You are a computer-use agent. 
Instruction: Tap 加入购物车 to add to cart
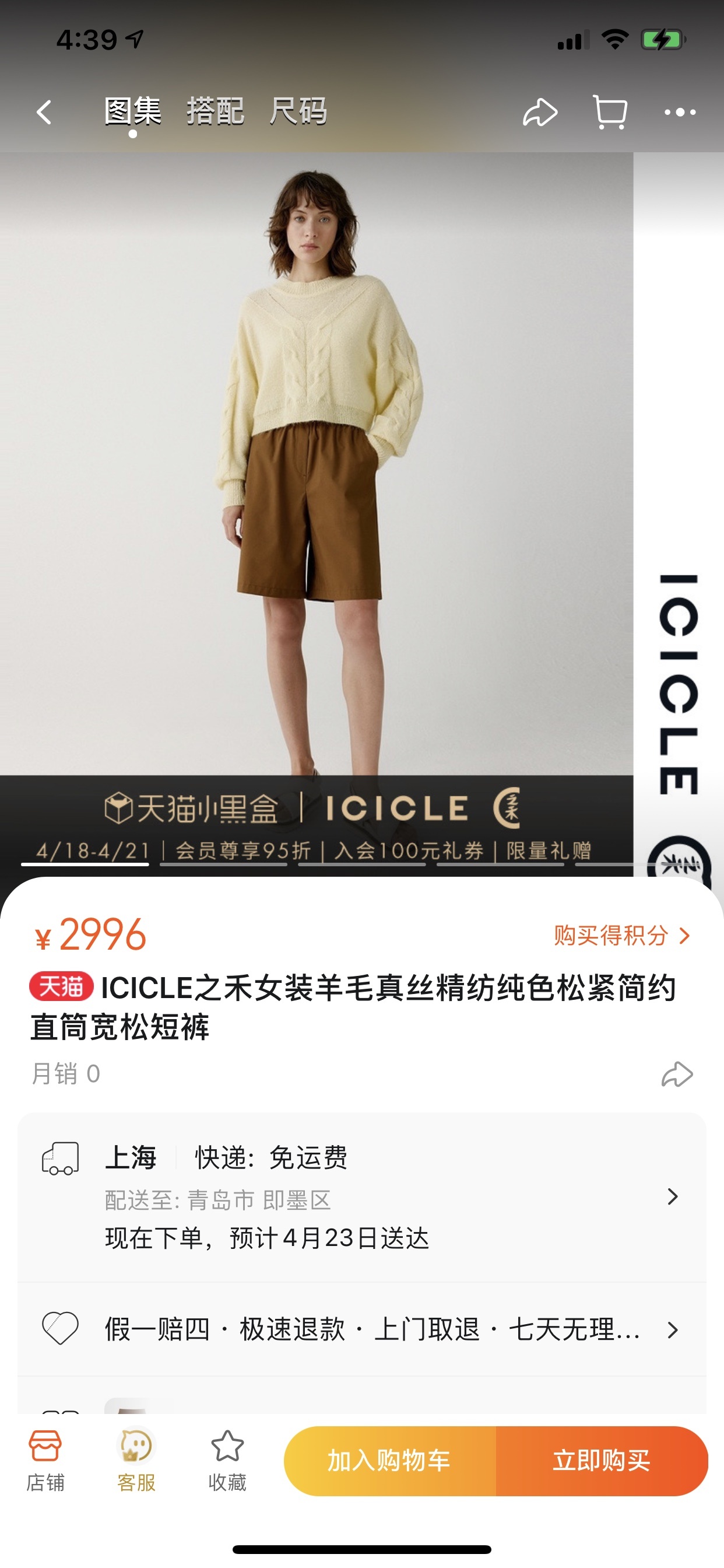(x=389, y=1460)
